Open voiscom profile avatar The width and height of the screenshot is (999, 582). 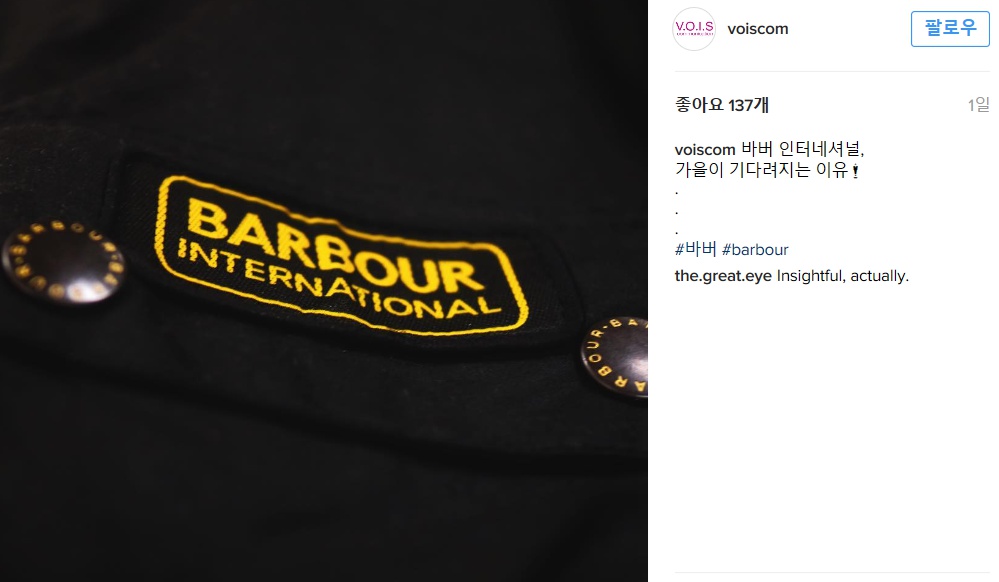tap(694, 29)
